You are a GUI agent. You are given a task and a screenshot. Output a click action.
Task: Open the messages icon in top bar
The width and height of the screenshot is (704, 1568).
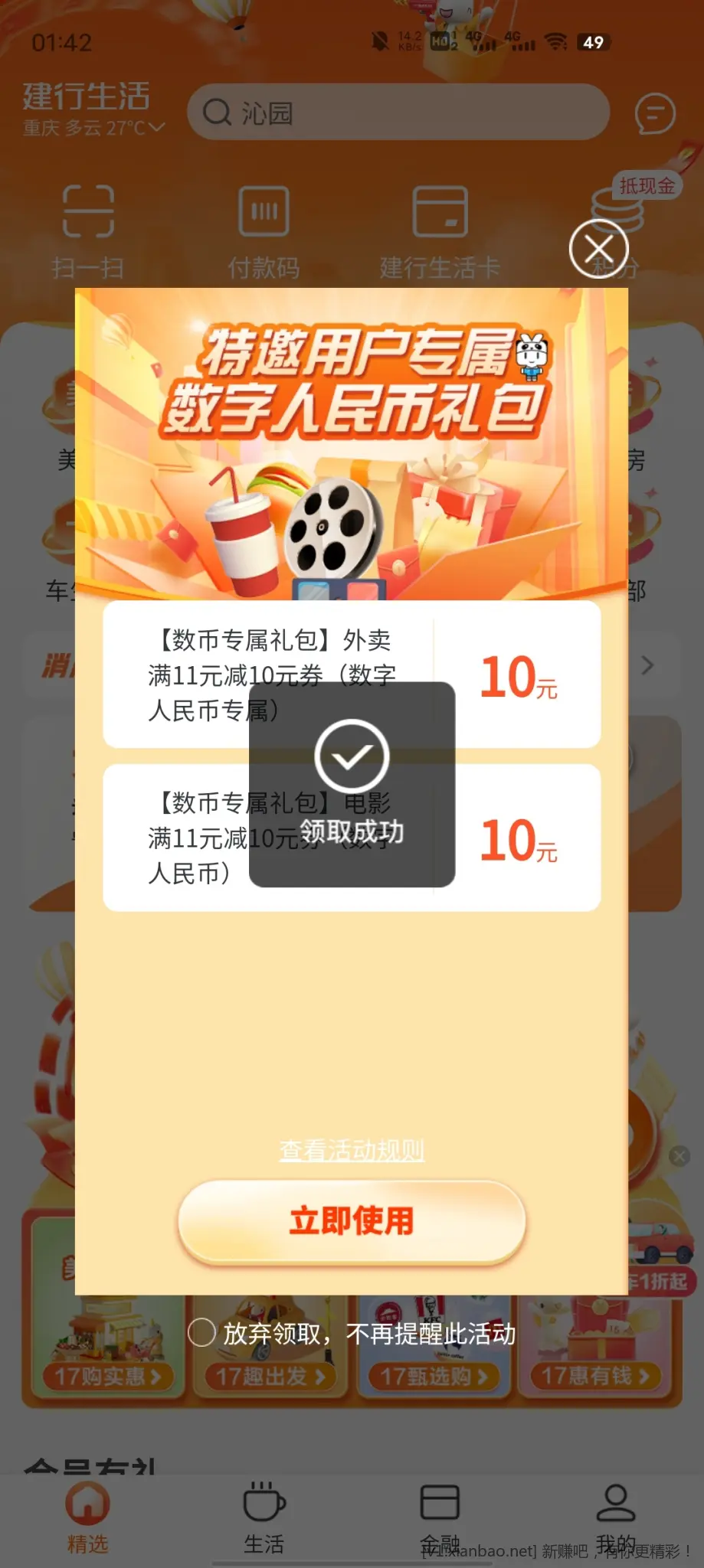pyautogui.click(x=655, y=114)
